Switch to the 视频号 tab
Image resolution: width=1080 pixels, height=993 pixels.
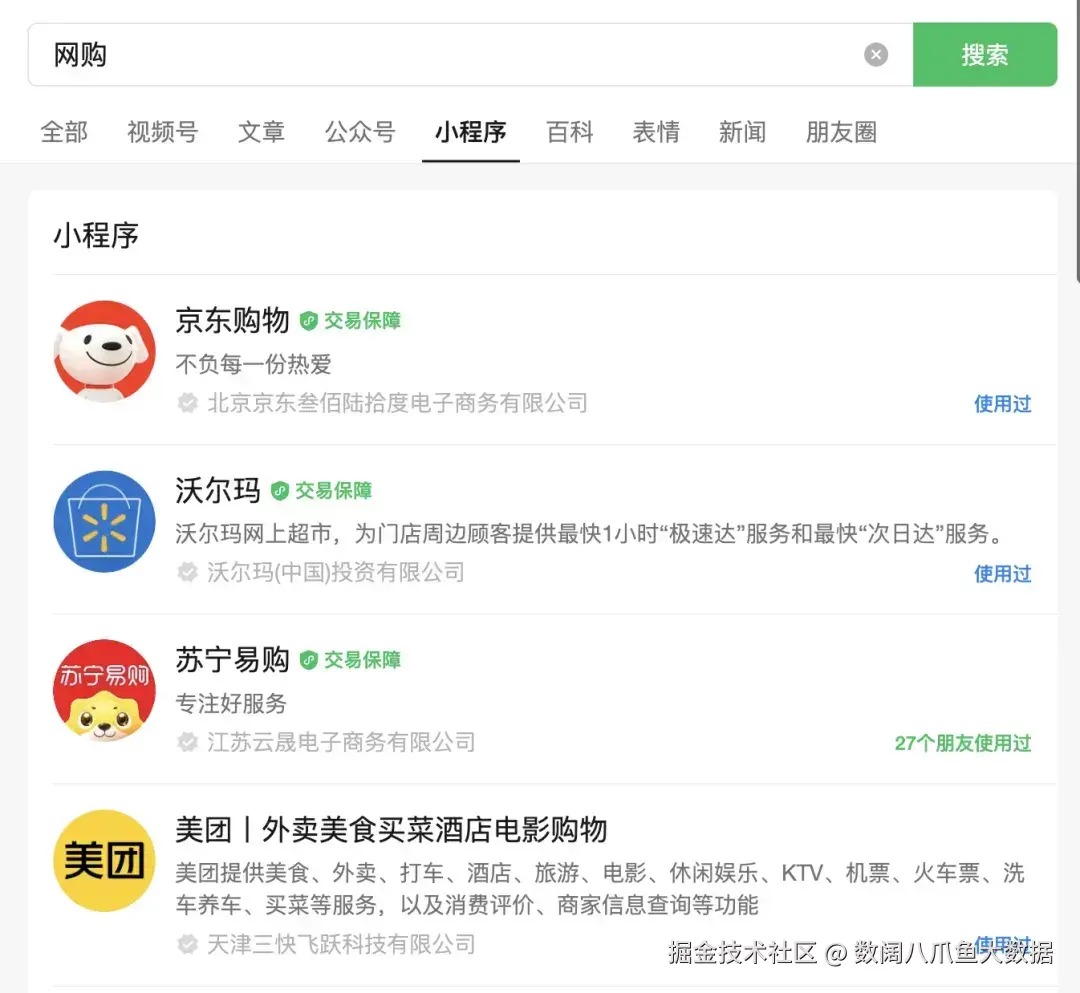point(162,132)
